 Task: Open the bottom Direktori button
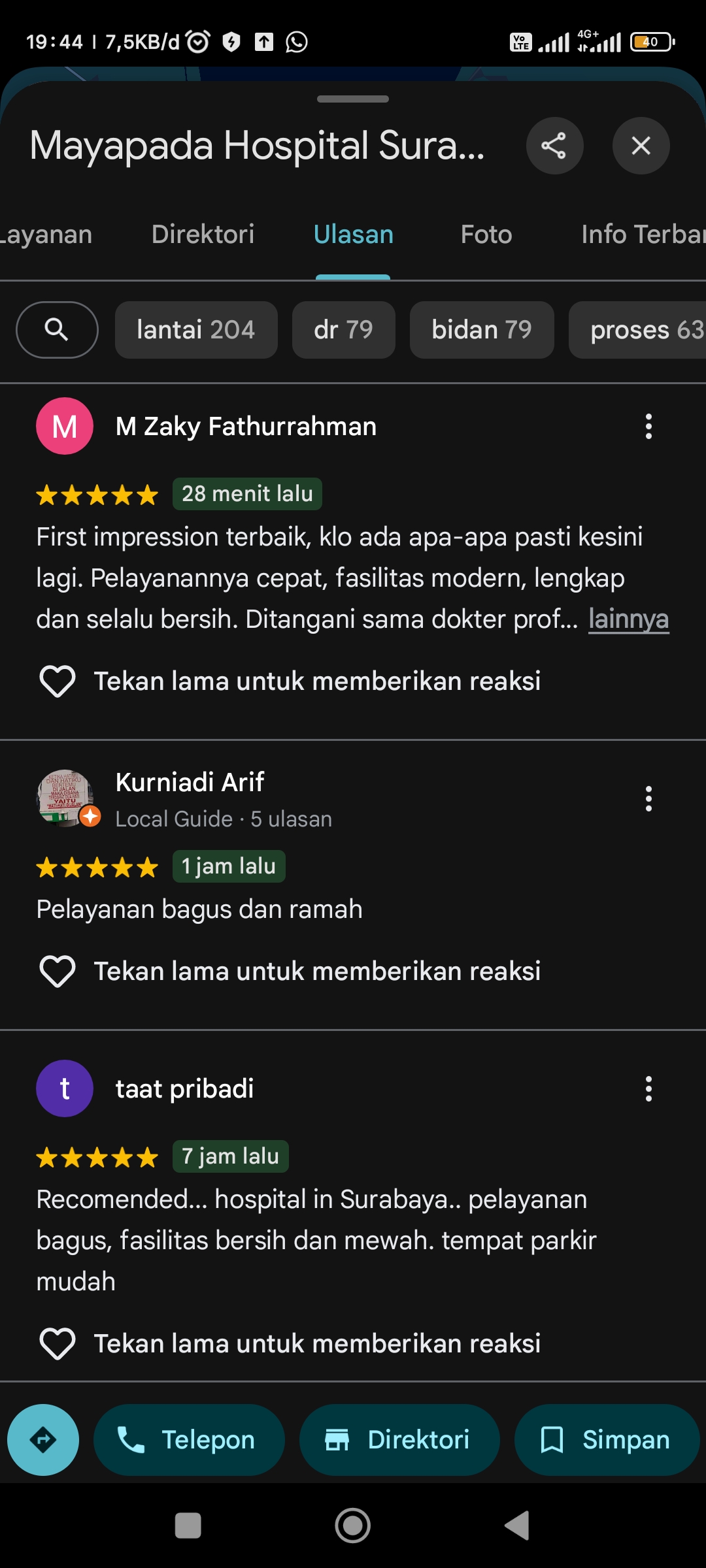pos(399,1440)
